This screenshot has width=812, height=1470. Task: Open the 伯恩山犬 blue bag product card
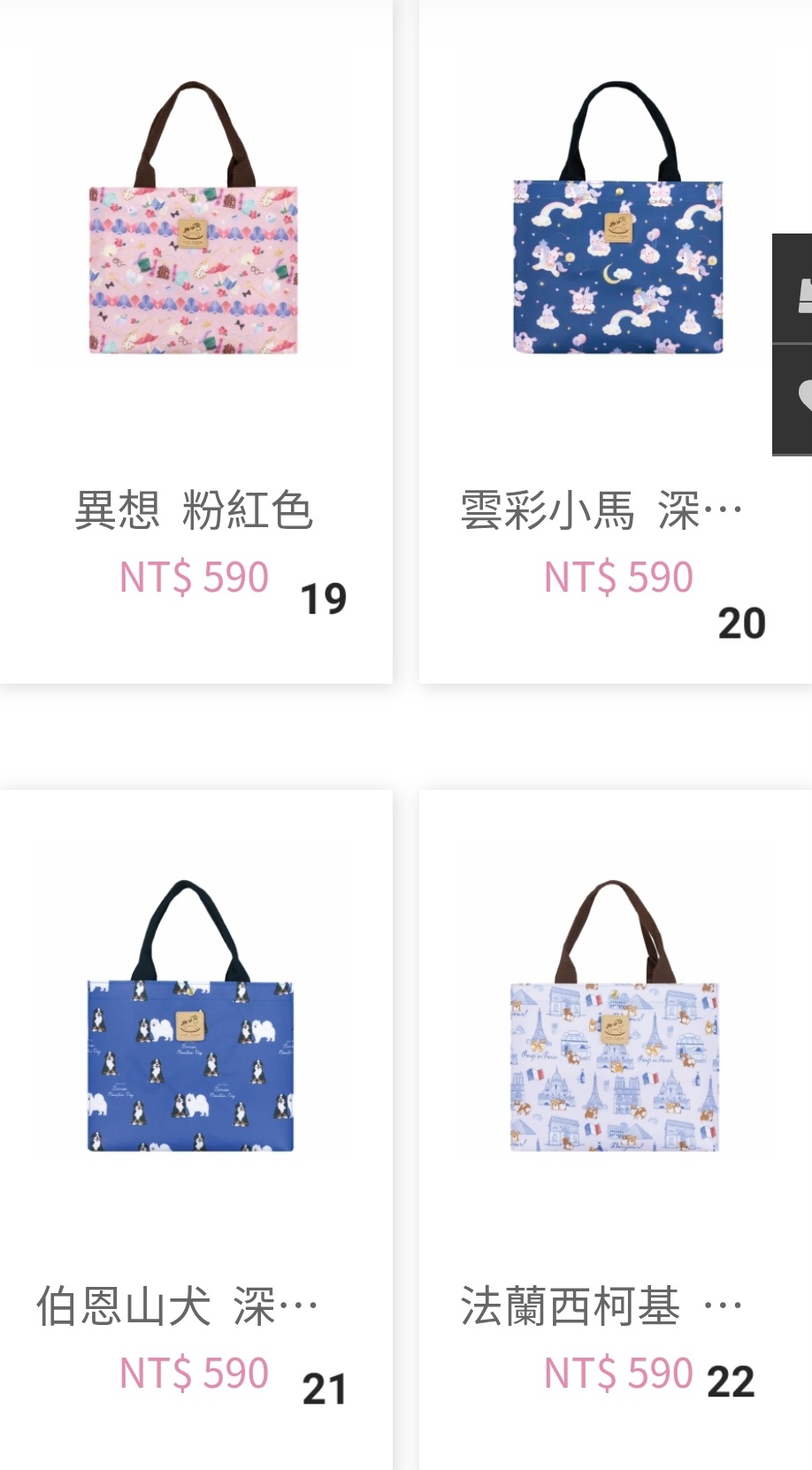tap(195, 1129)
